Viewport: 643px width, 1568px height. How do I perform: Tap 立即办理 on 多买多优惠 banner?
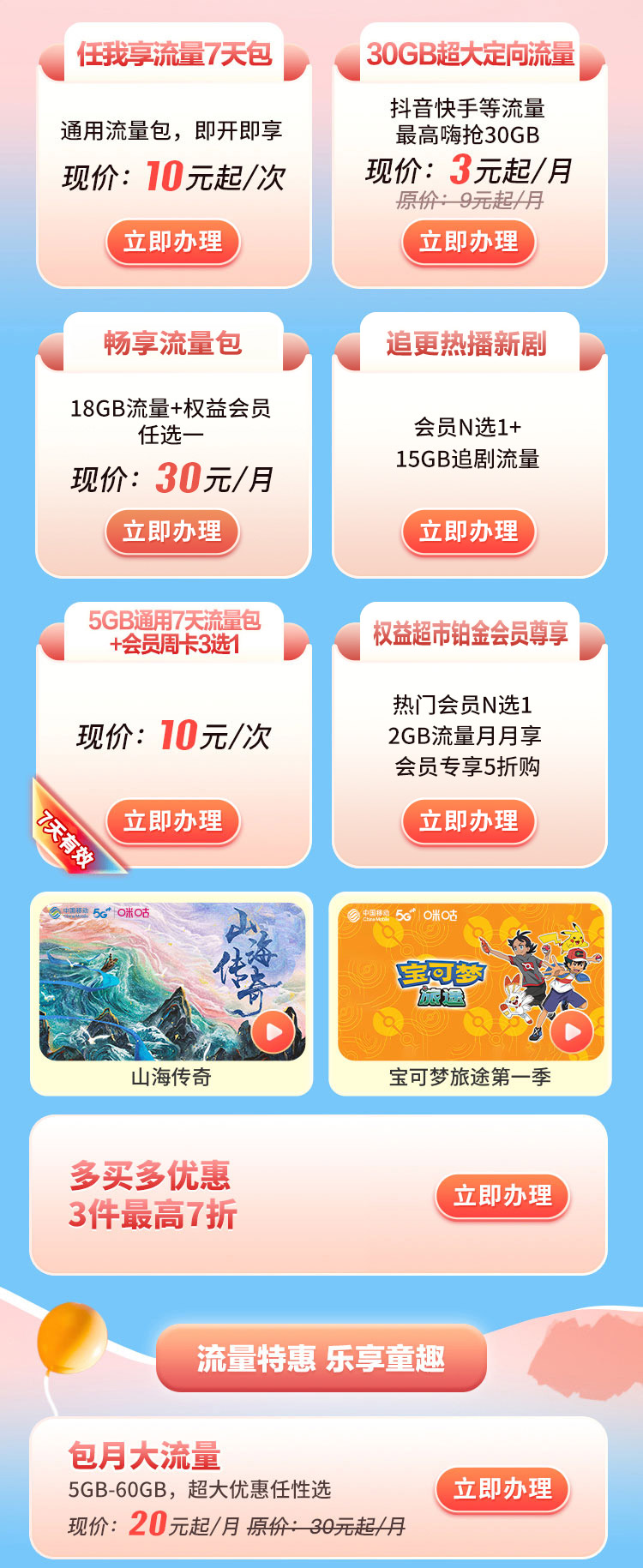pyautogui.click(x=502, y=1196)
